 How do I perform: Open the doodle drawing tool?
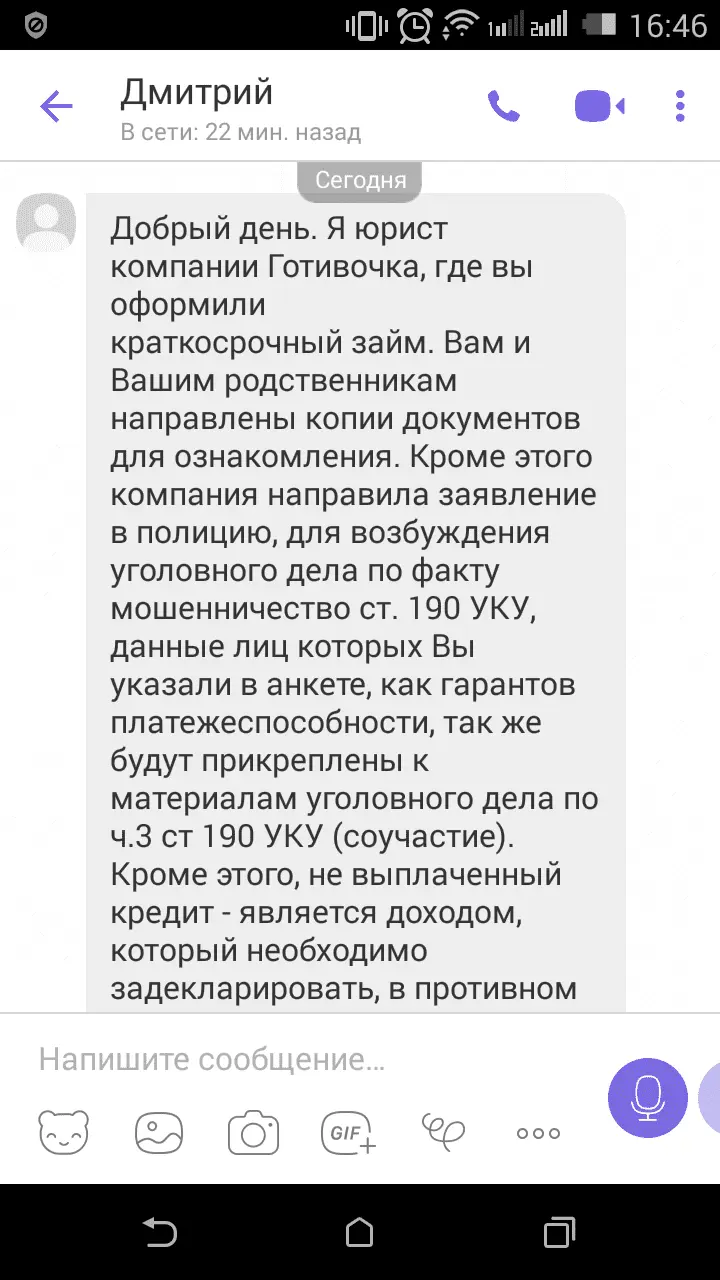point(443,1132)
